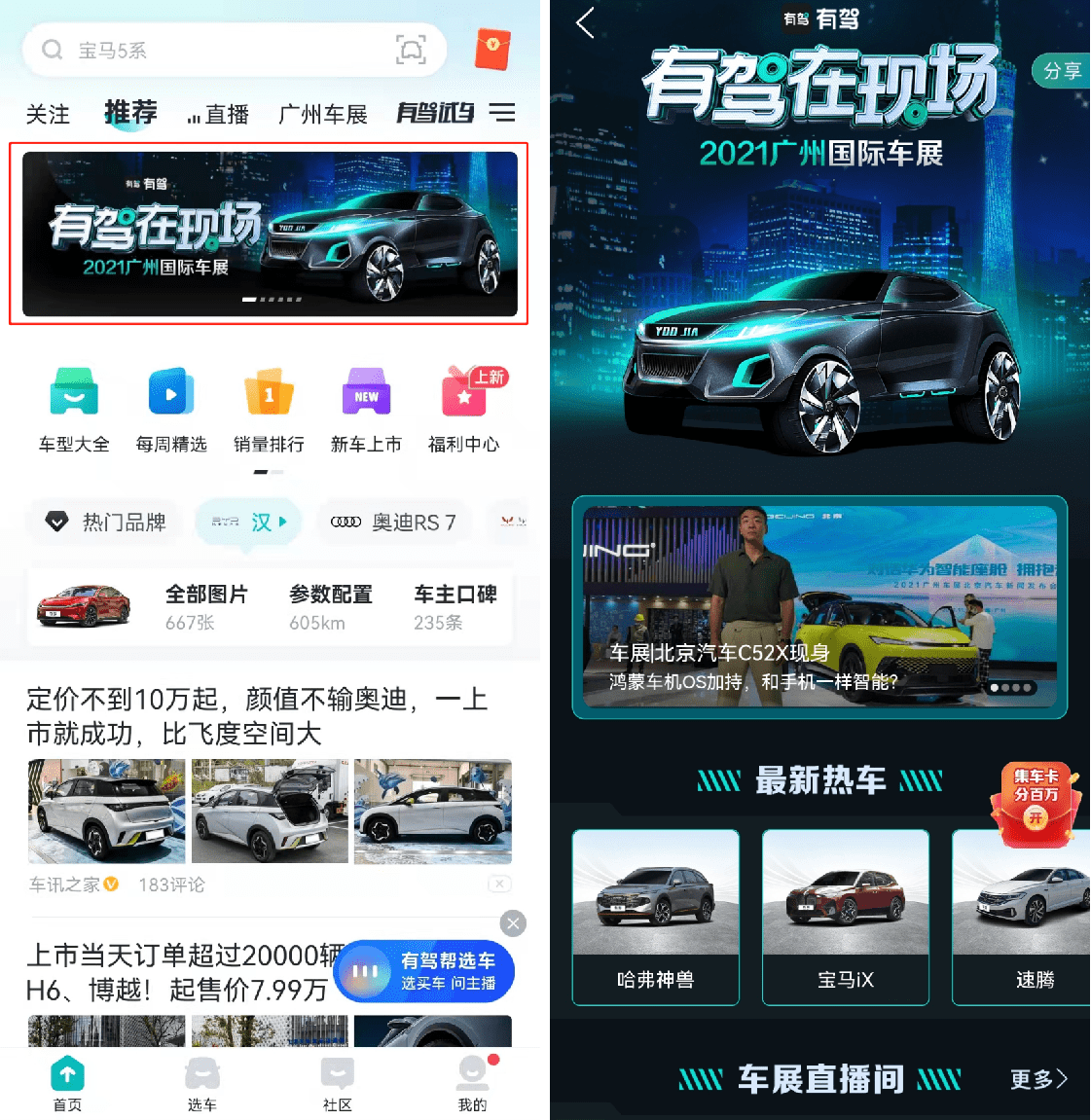Tap the scan icon in search bar

coord(411,50)
